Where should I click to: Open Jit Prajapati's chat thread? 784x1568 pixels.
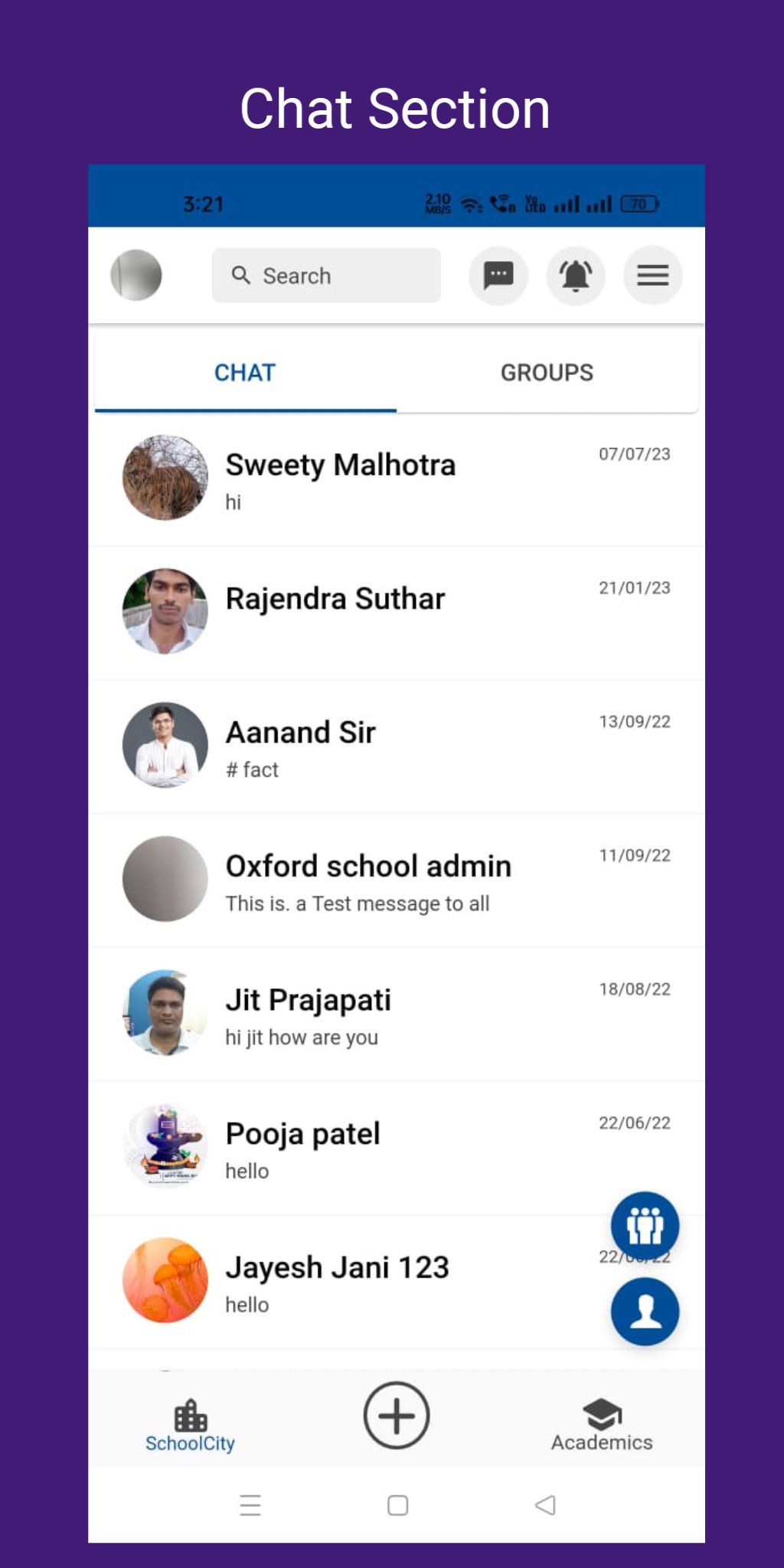(397, 1014)
